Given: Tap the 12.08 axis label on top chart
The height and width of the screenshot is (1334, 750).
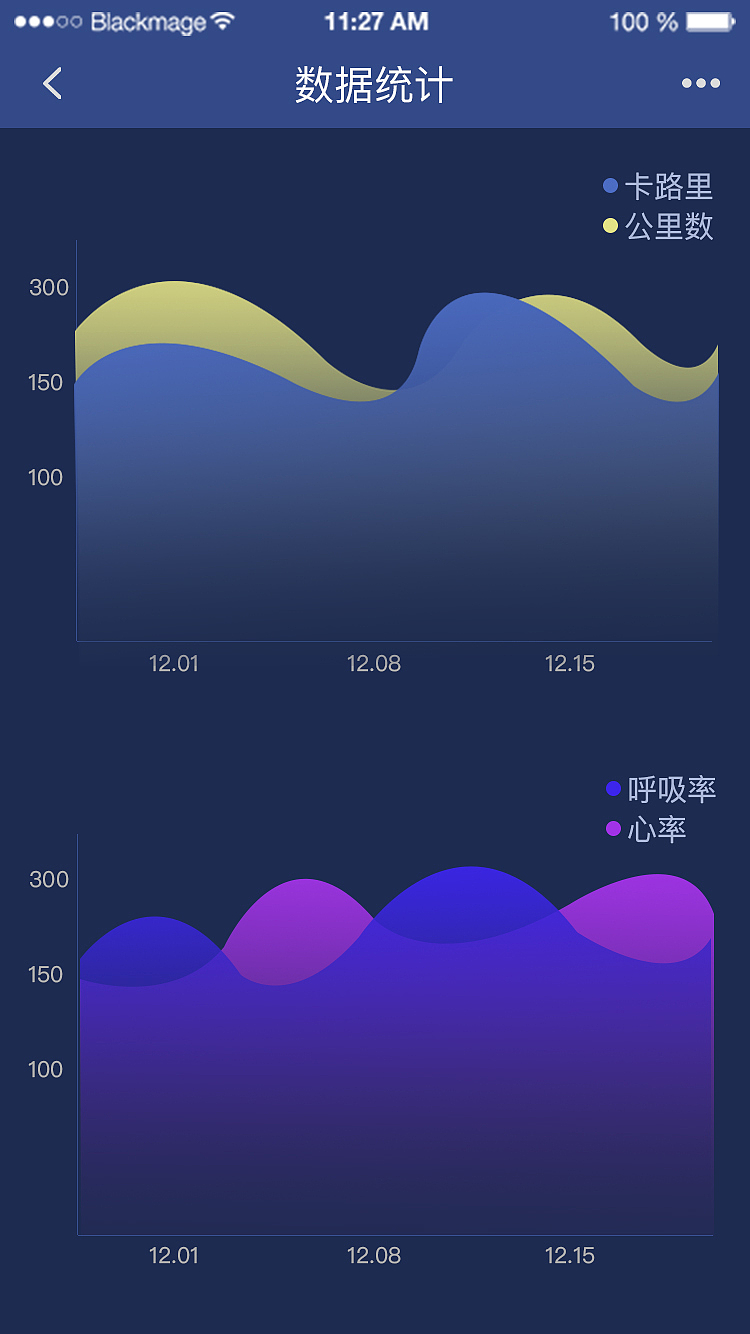Looking at the screenshot, I should coord(374,663).
